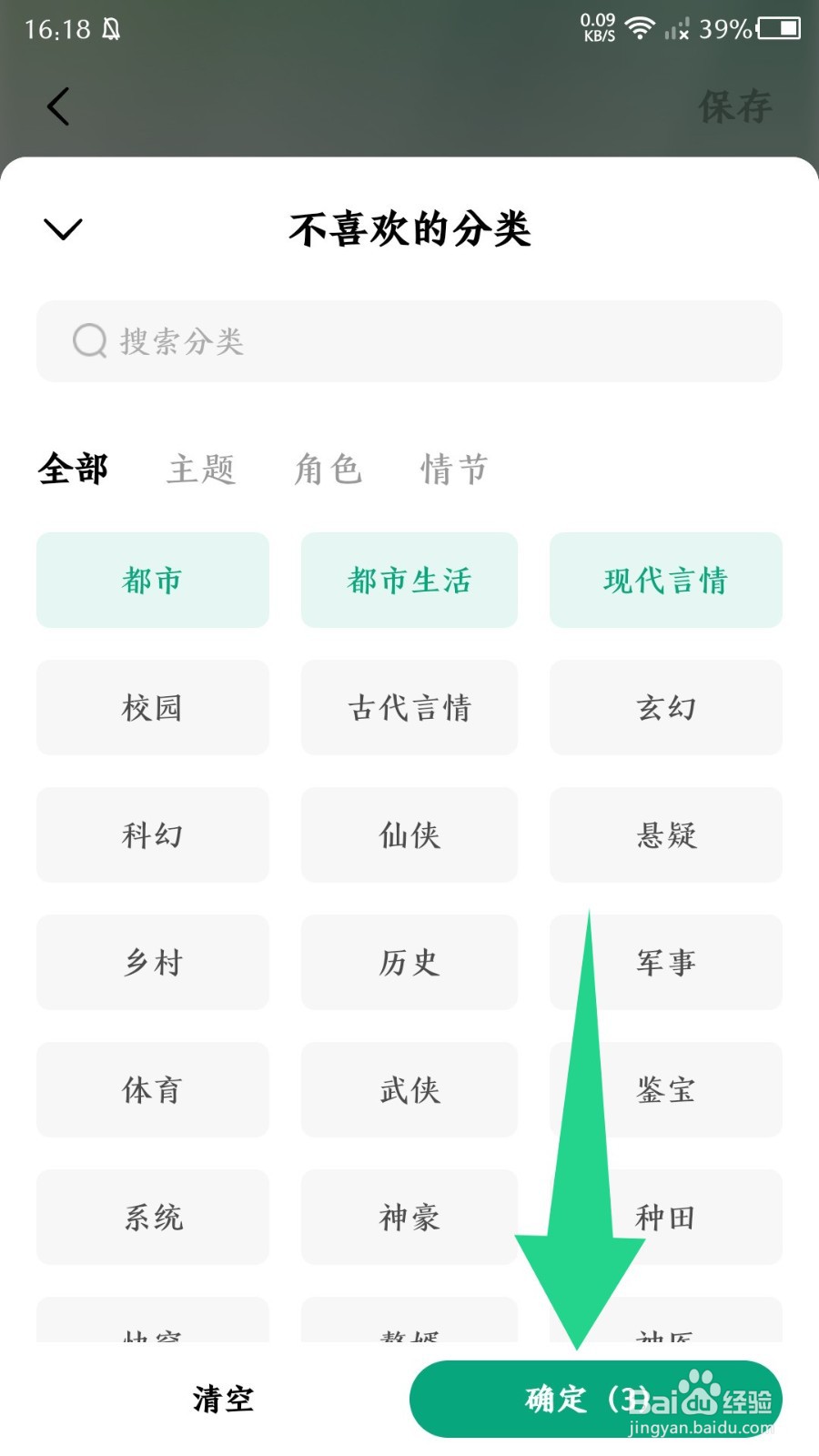Click the search magnifier icon
The height and width of the screenshot is (1456, 819).
click(x=87, y=341)
